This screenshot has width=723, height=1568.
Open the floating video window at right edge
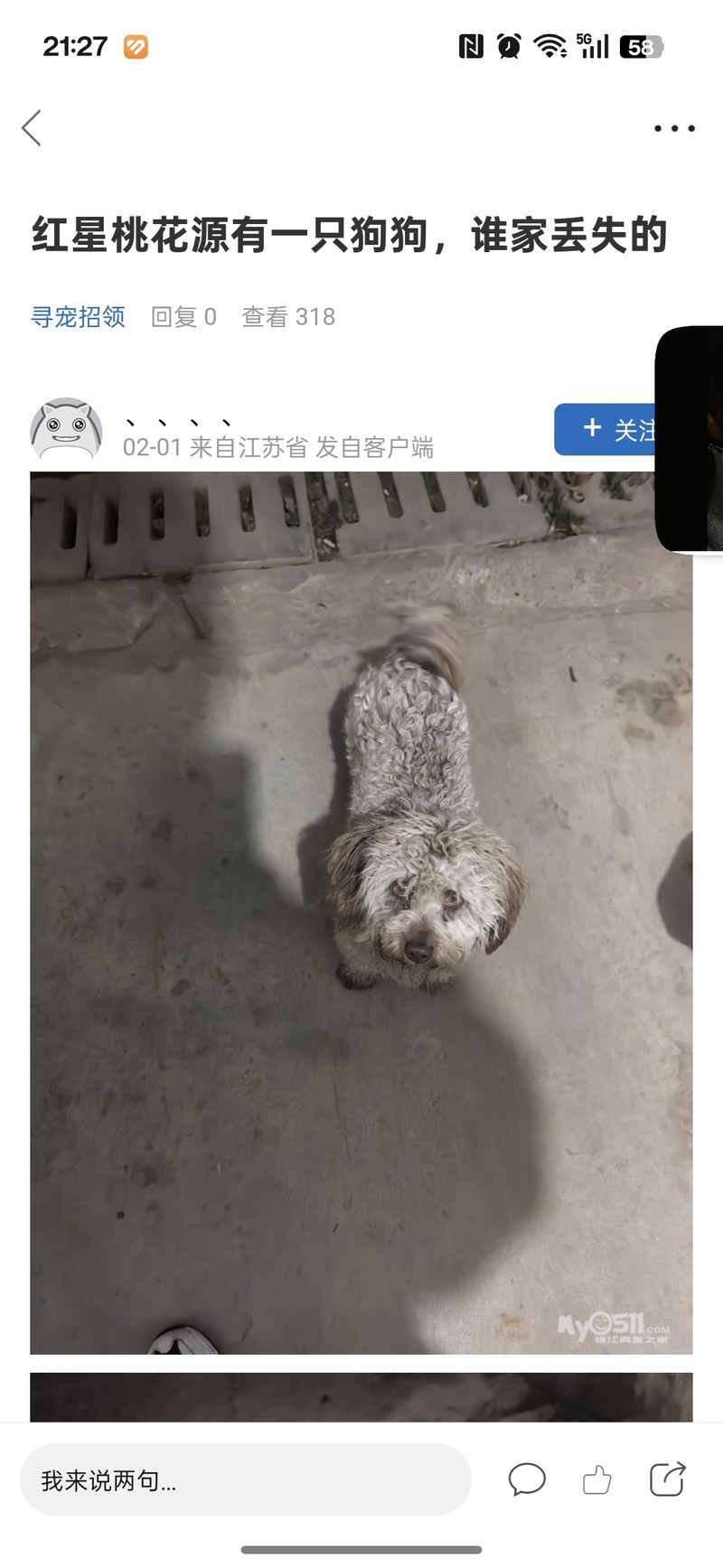[689, 439]
